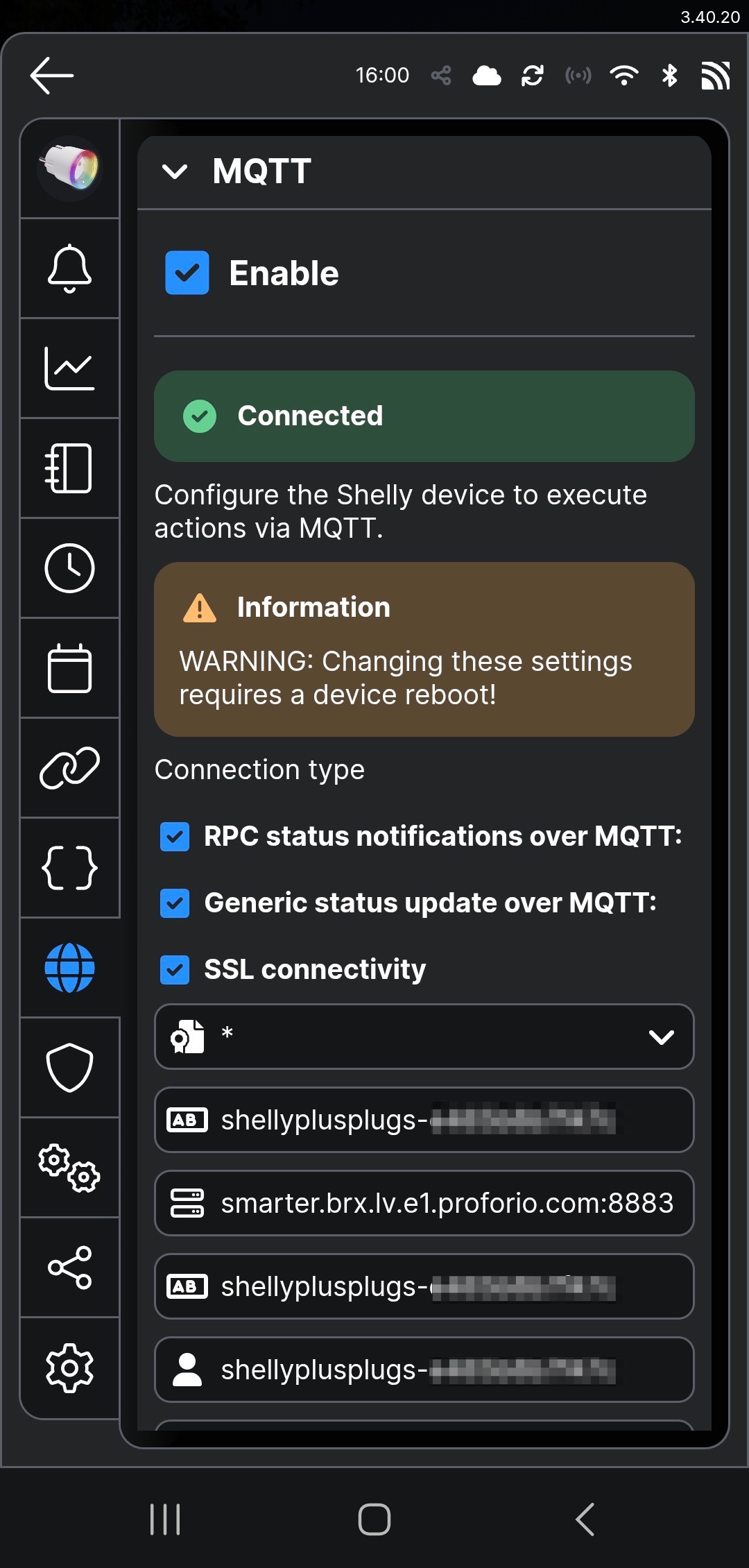Screen dimensions: 749x1568
Task: Open the single gear settings tab
Action: 69,1367
